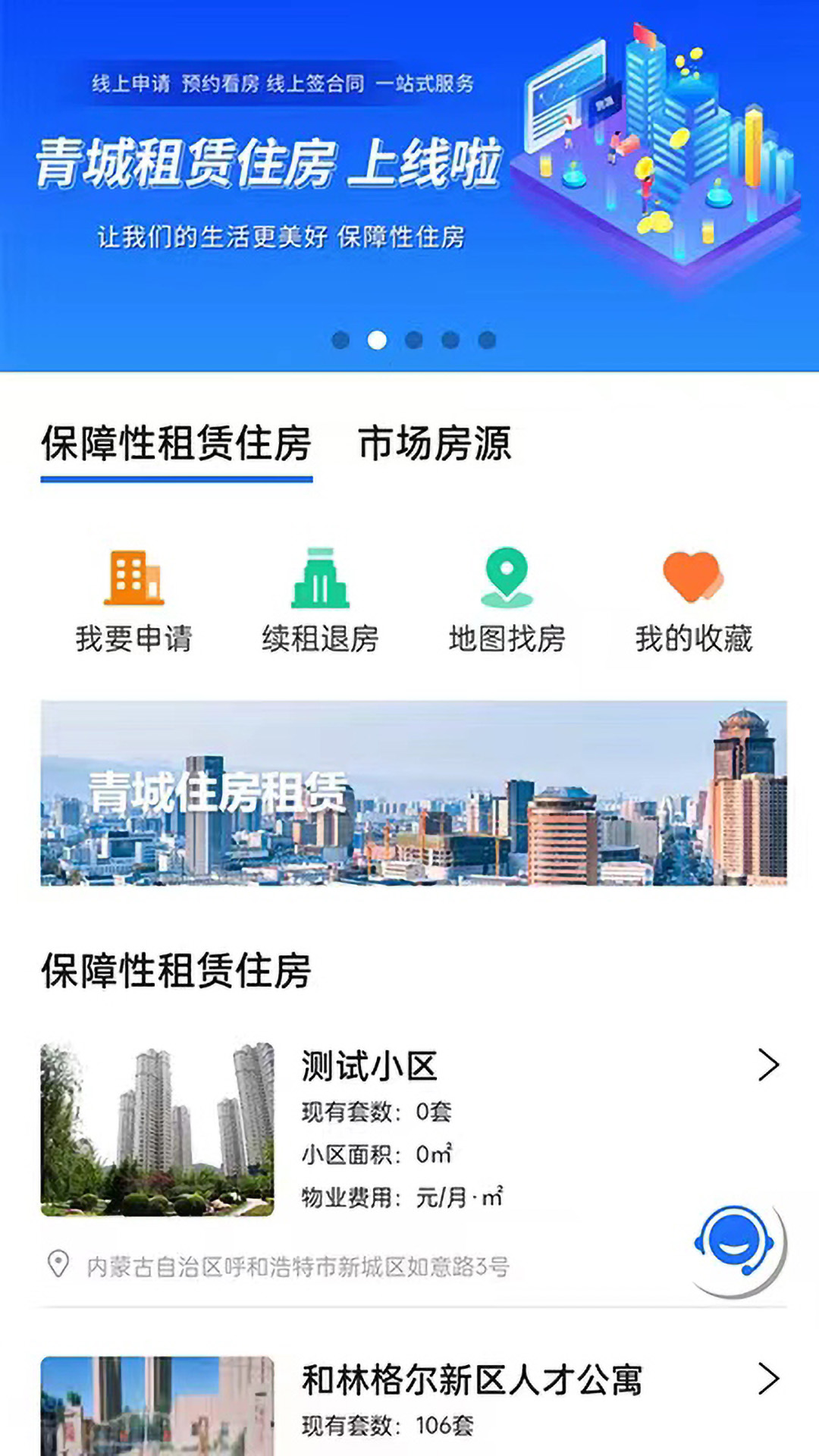Select the 保障性租赁住房 tab
This screenshot has height=1456, width=819.
176,444
